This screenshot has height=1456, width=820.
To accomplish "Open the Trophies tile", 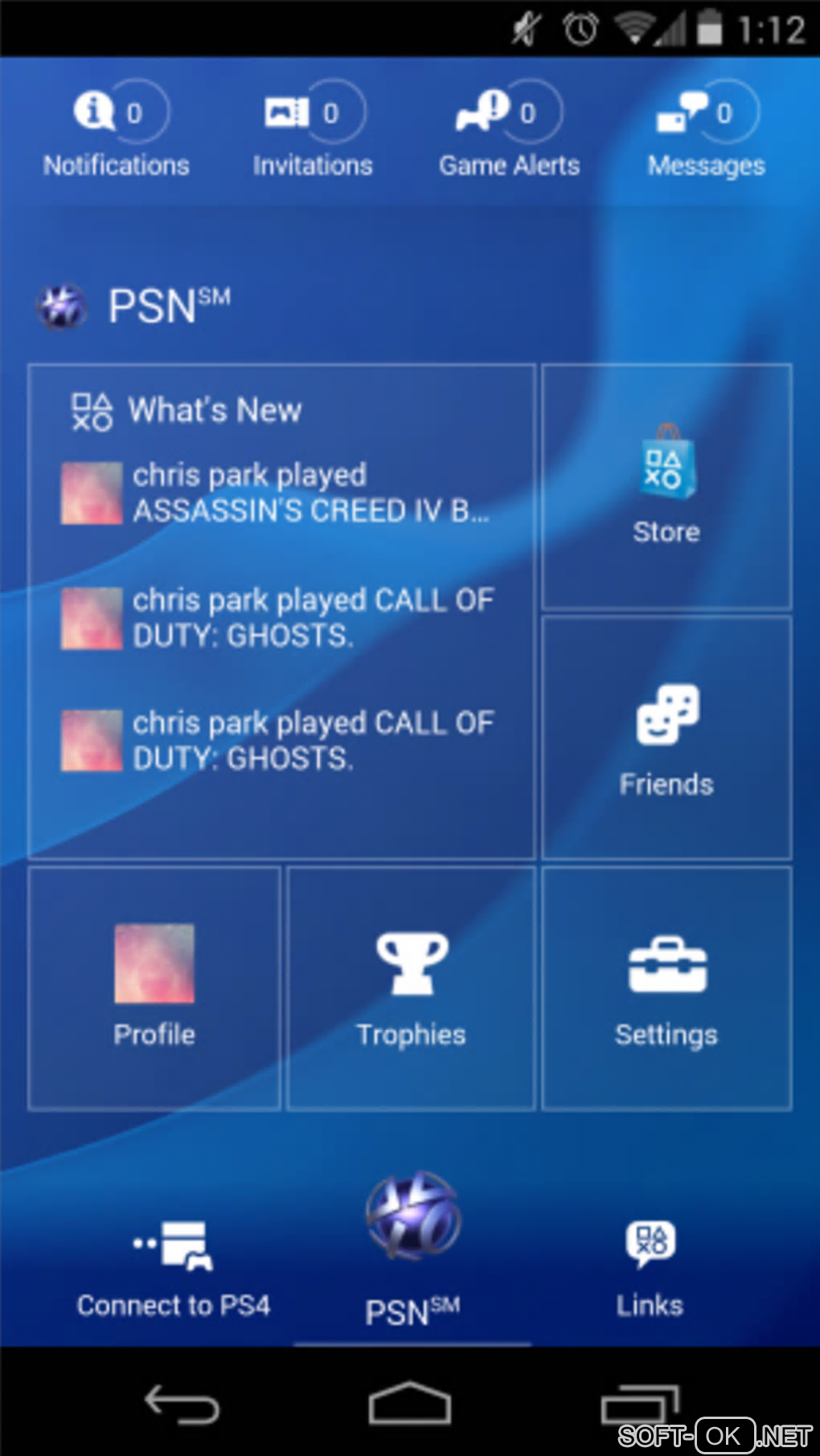I will [411, 988].
